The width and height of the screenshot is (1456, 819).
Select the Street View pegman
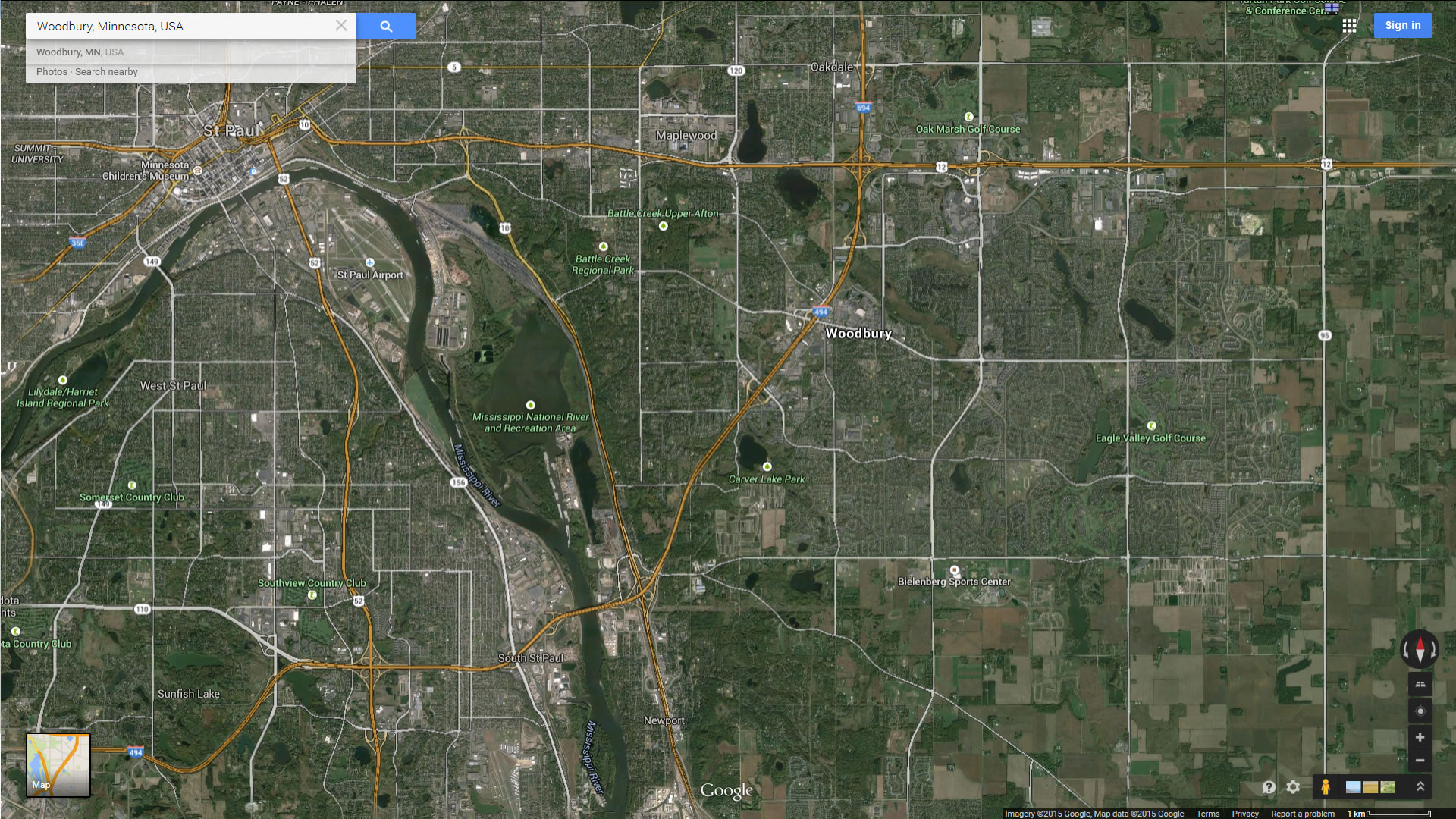pos(1325,787)
